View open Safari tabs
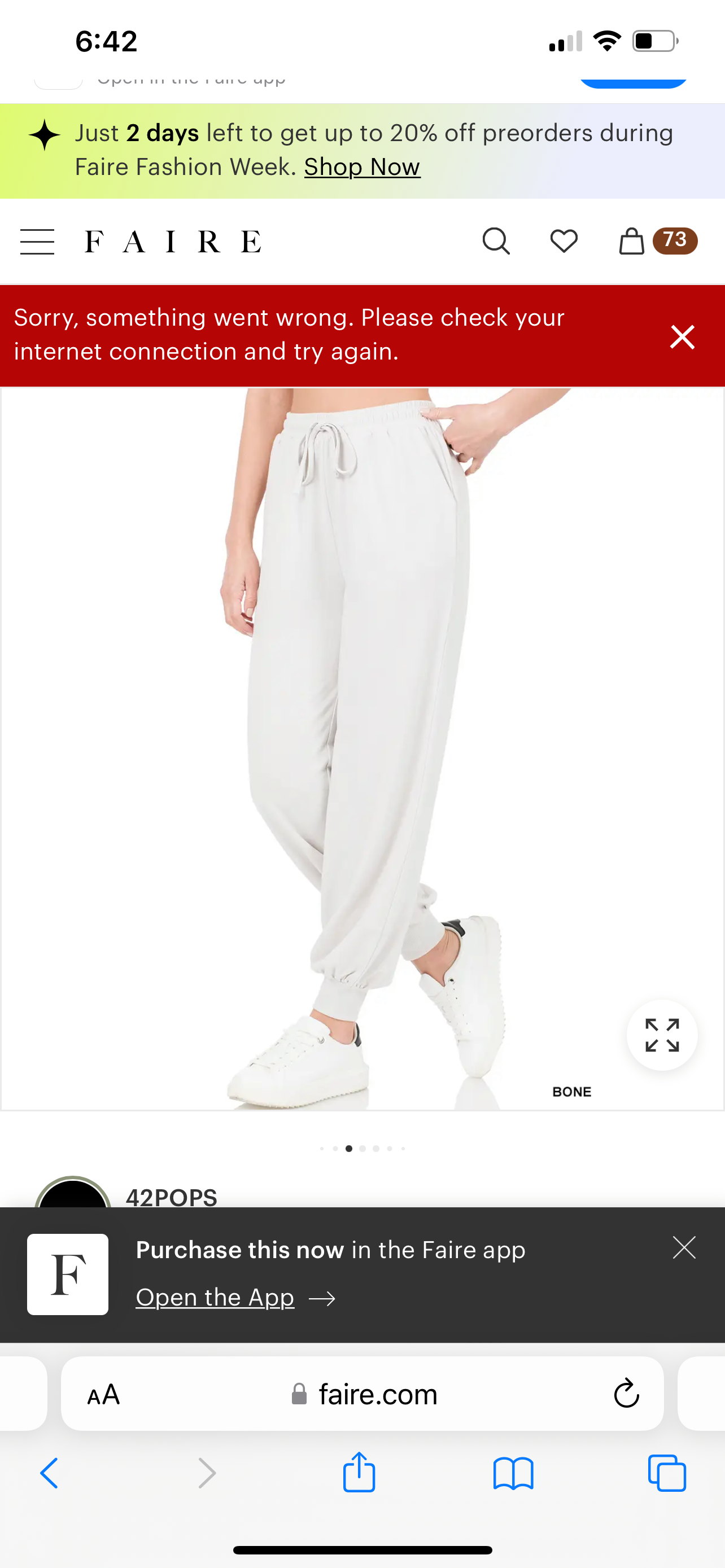 coord(667,1473)
